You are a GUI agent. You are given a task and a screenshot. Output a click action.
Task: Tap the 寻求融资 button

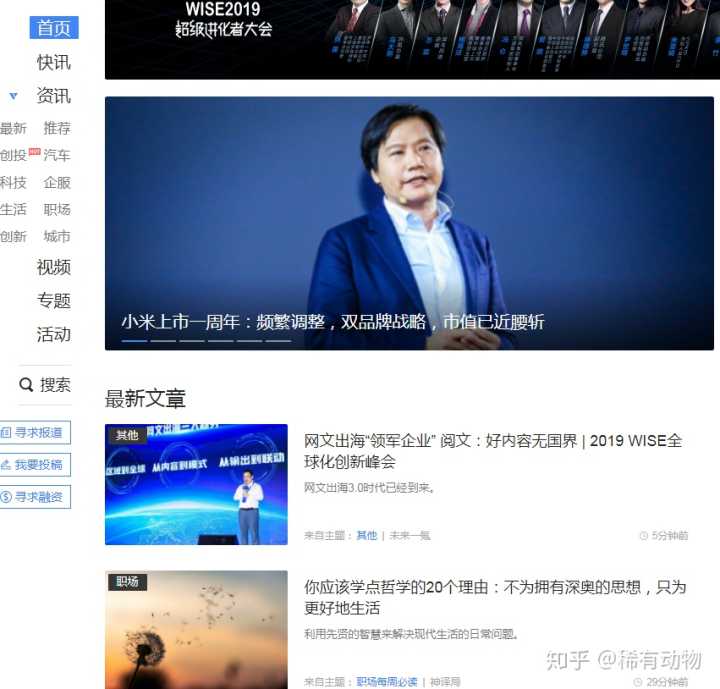35,497
